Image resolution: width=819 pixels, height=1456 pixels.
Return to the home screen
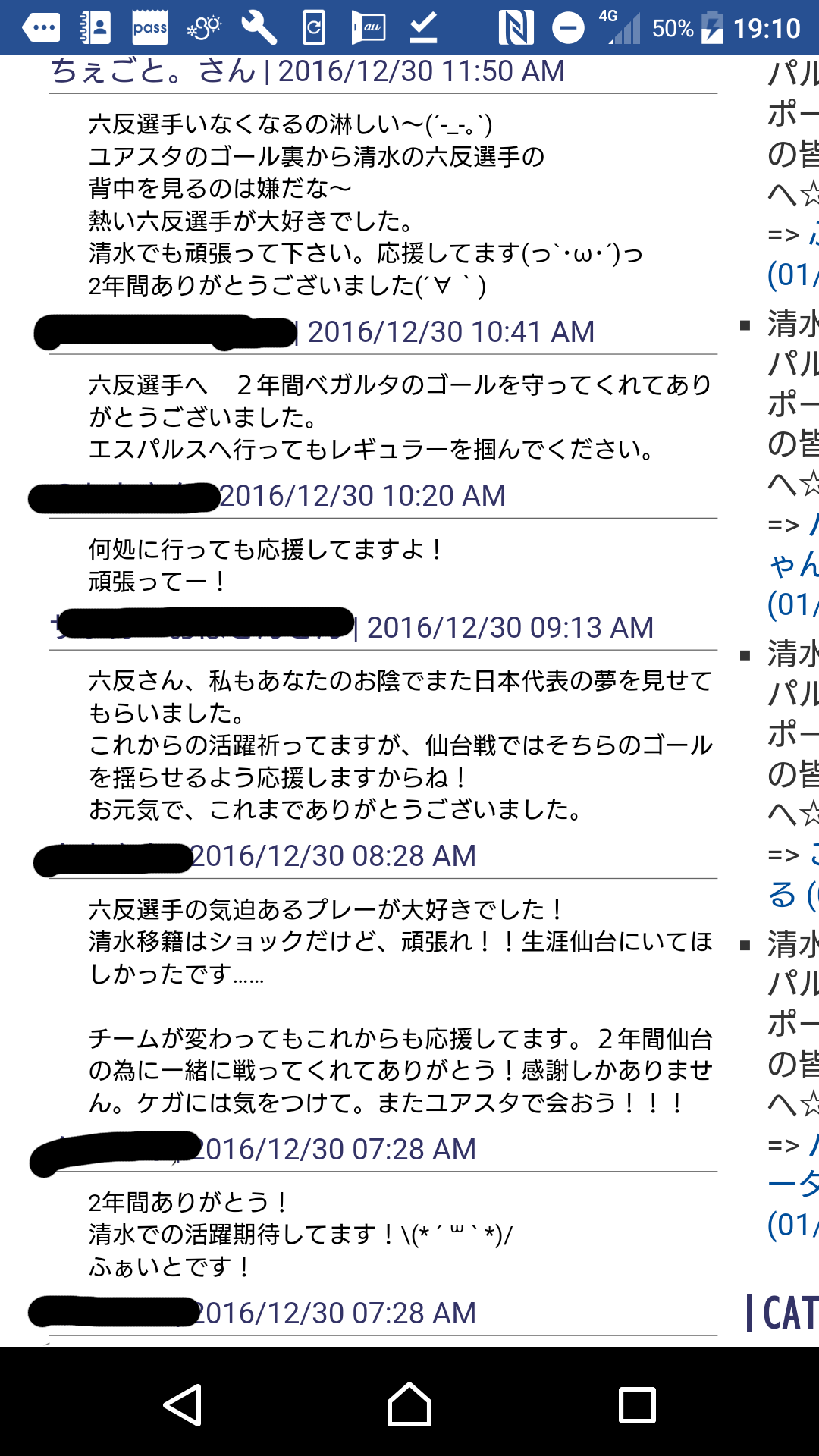pyautogui.click(x=409, y=1404)
